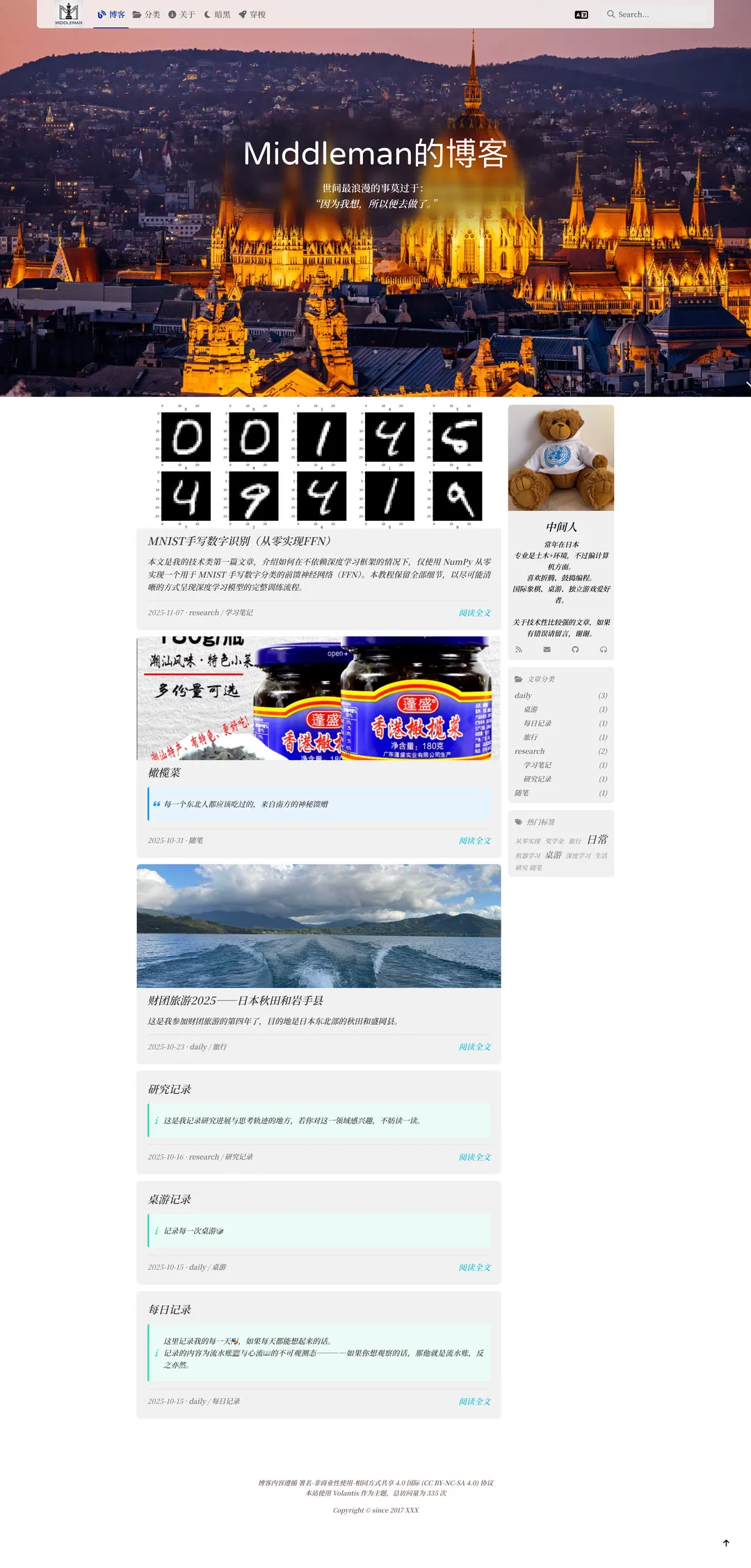Tap the headphones music icon
The height and width of the screenshot is (1568, 751).
604,649
